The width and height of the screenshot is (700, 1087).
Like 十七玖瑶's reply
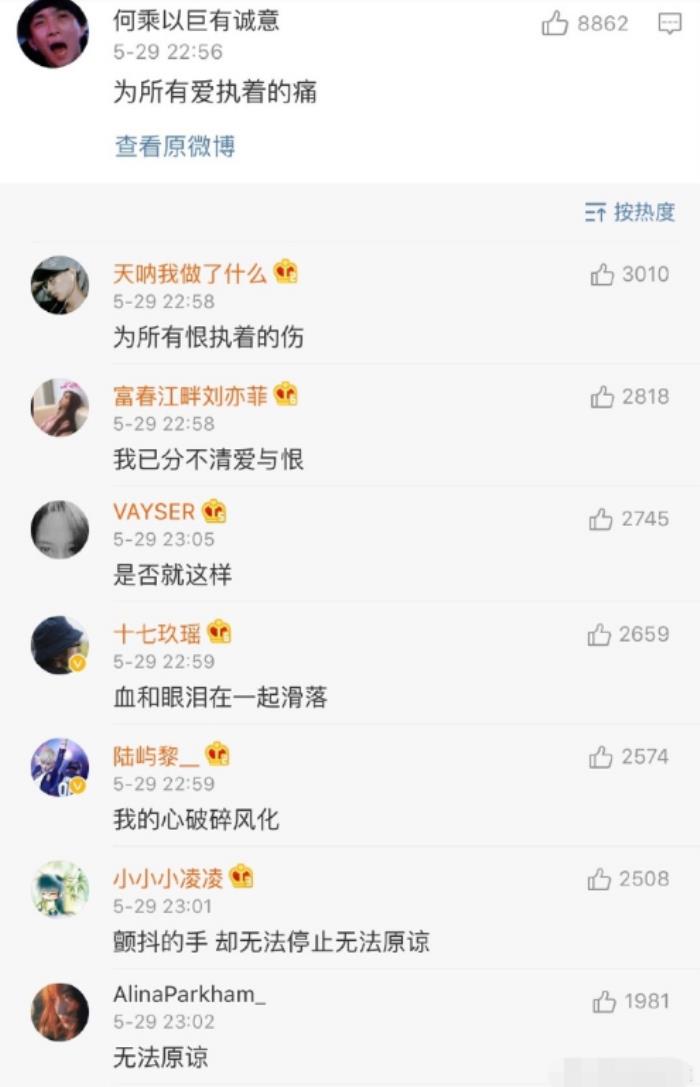[600, 634]
